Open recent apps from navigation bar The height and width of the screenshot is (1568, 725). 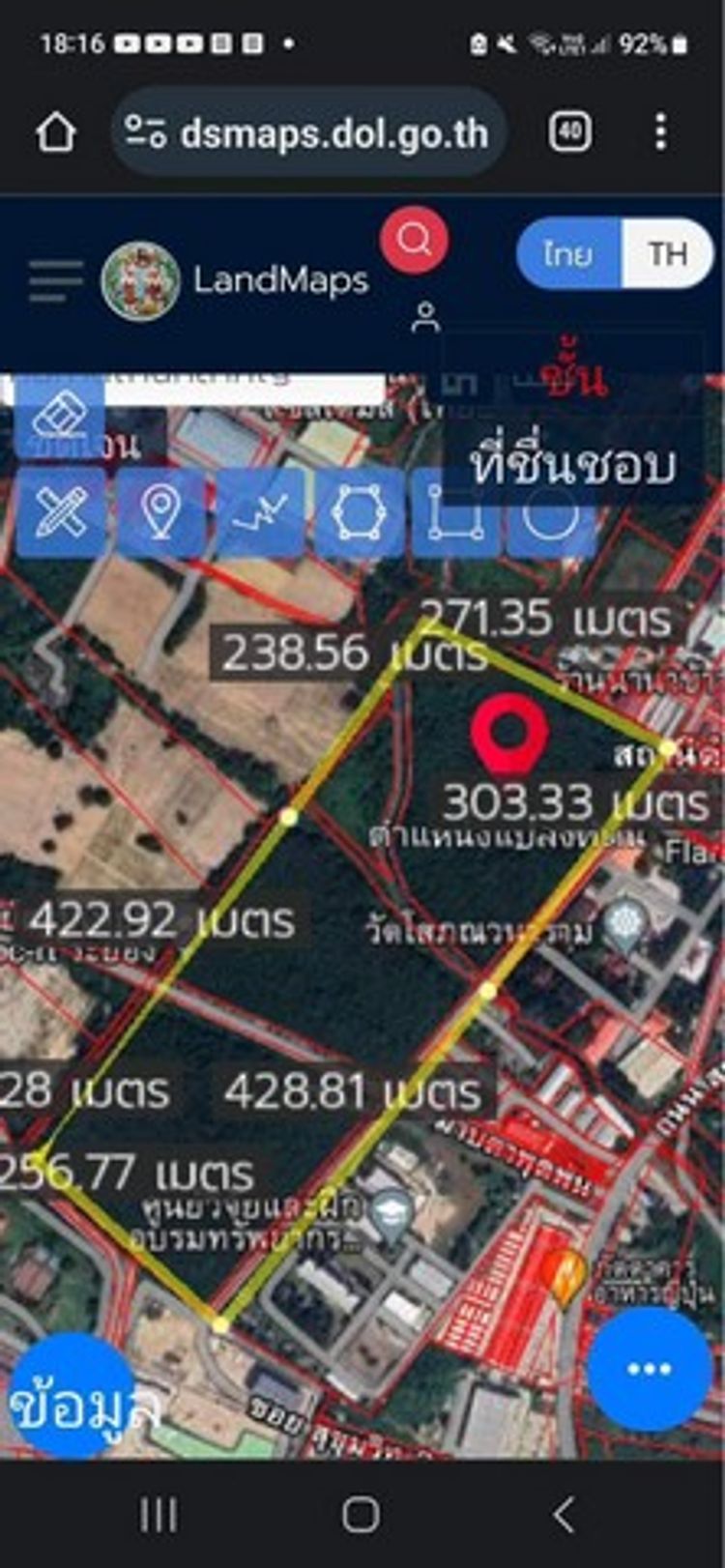pyautogui.click(x=159, y=1514)
